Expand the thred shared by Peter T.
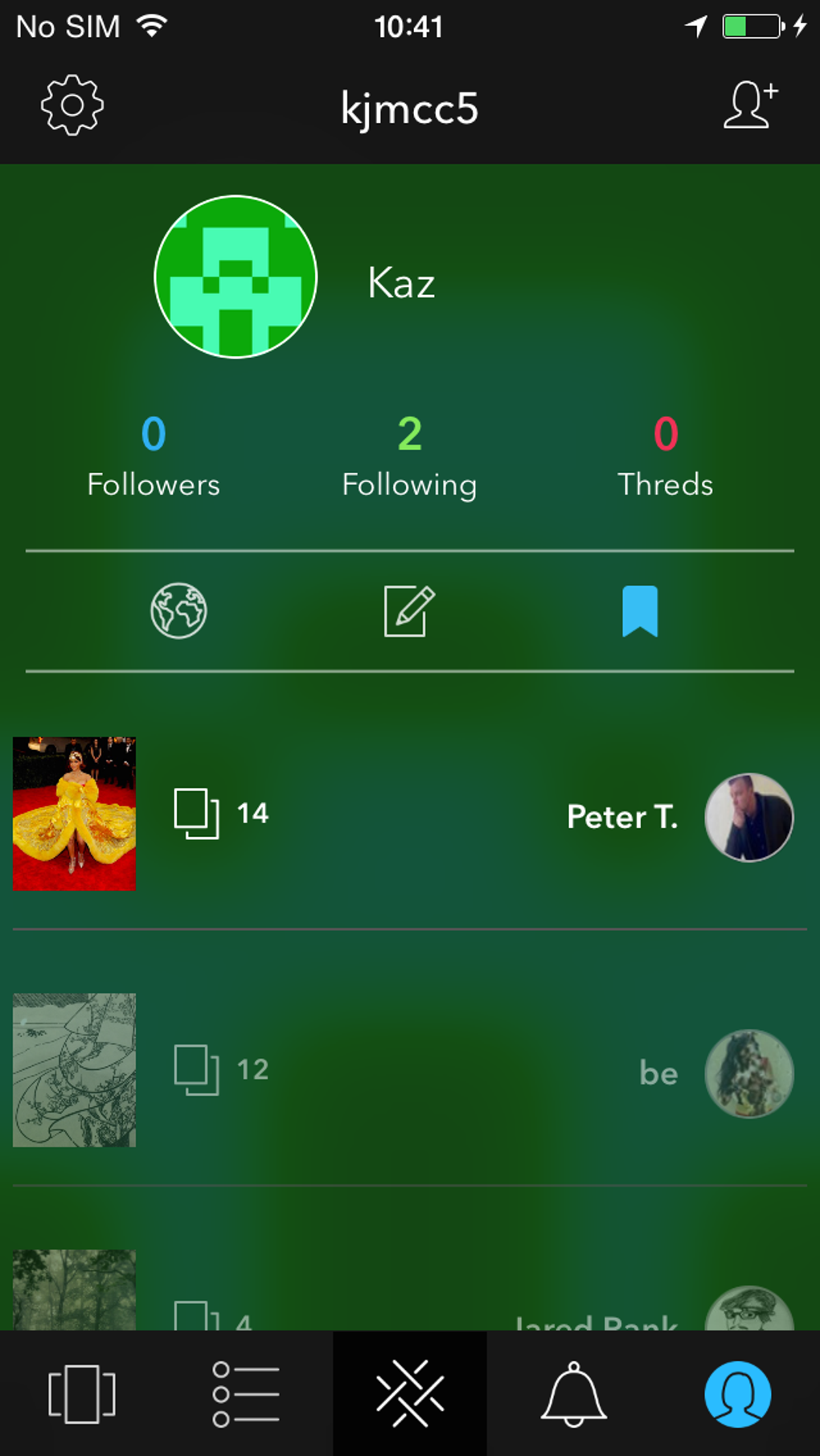This screenshot has height=1456, width=820. pos(410,814)
